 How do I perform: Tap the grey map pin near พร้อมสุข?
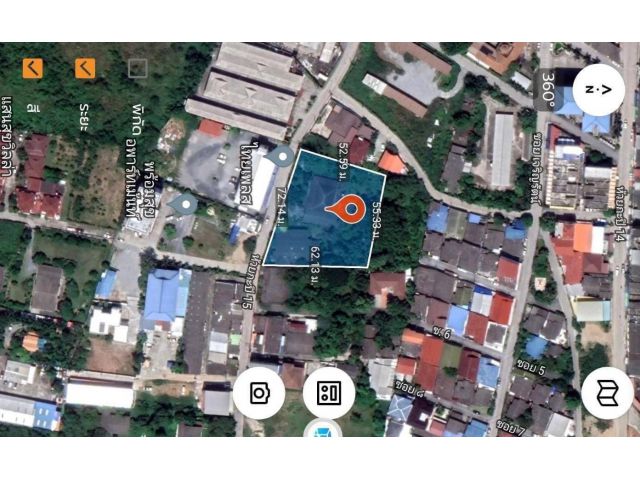(x=183, y=204)
